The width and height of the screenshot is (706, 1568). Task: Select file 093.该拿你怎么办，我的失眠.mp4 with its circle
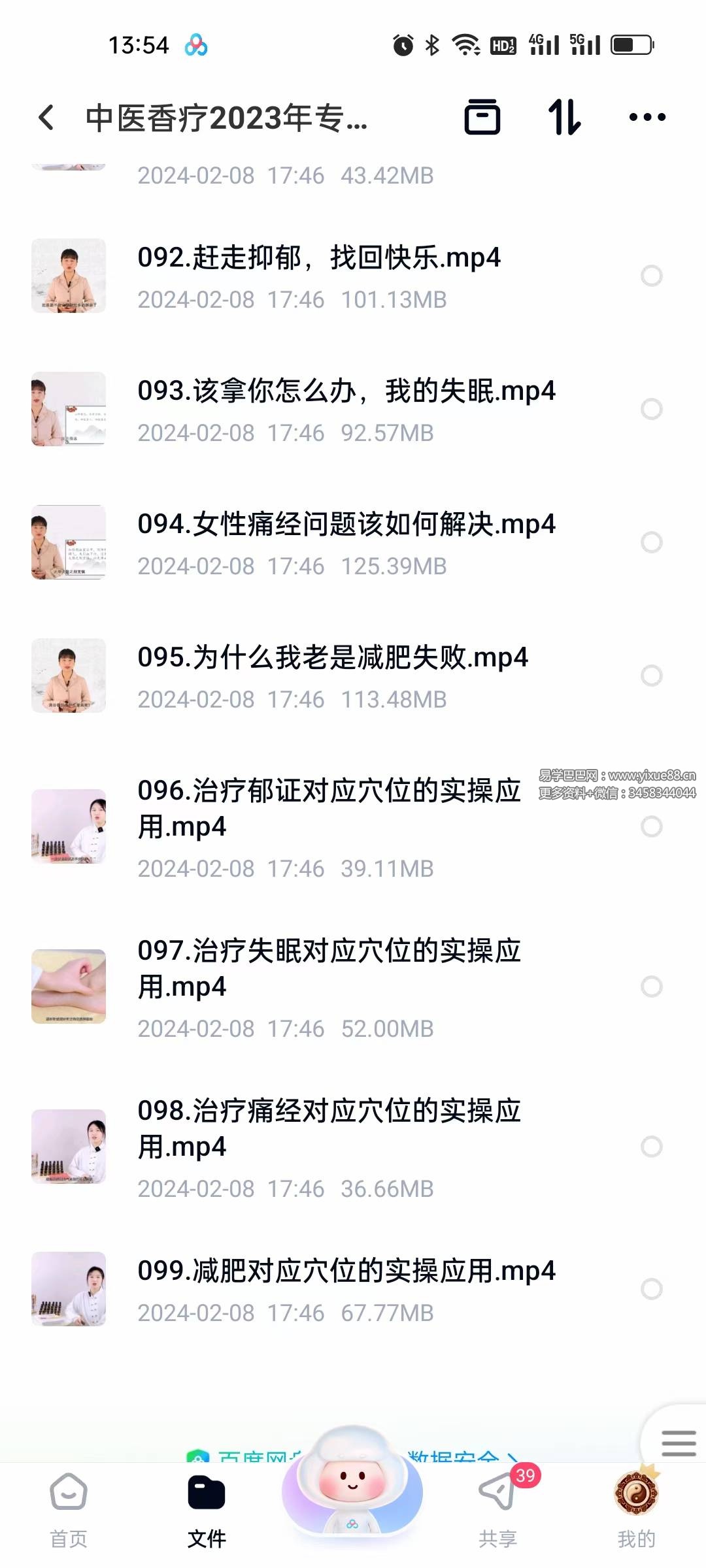(x=651, y=409)
